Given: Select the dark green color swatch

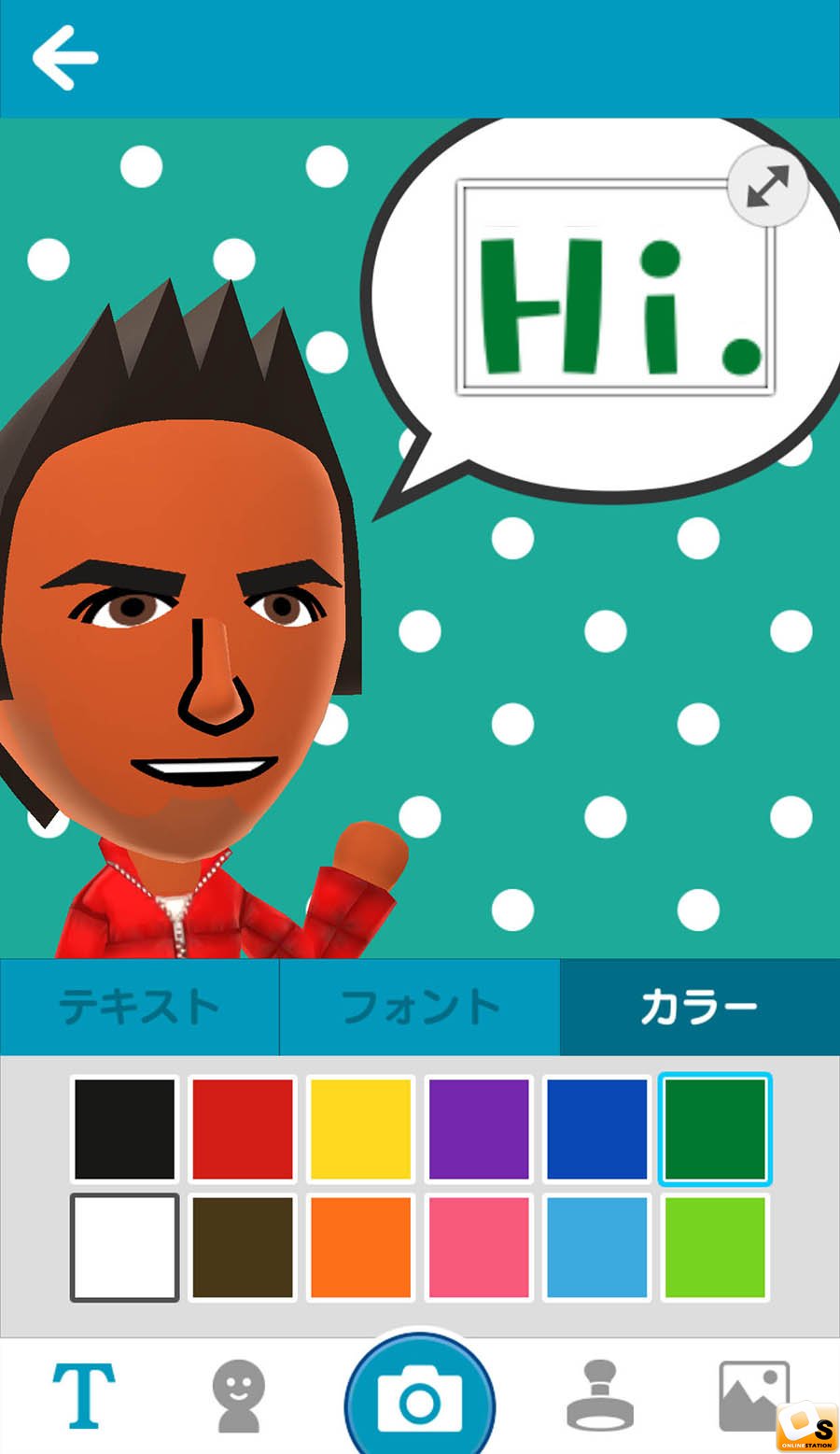Looking at the screenshot, I should tap(715, 1129).
